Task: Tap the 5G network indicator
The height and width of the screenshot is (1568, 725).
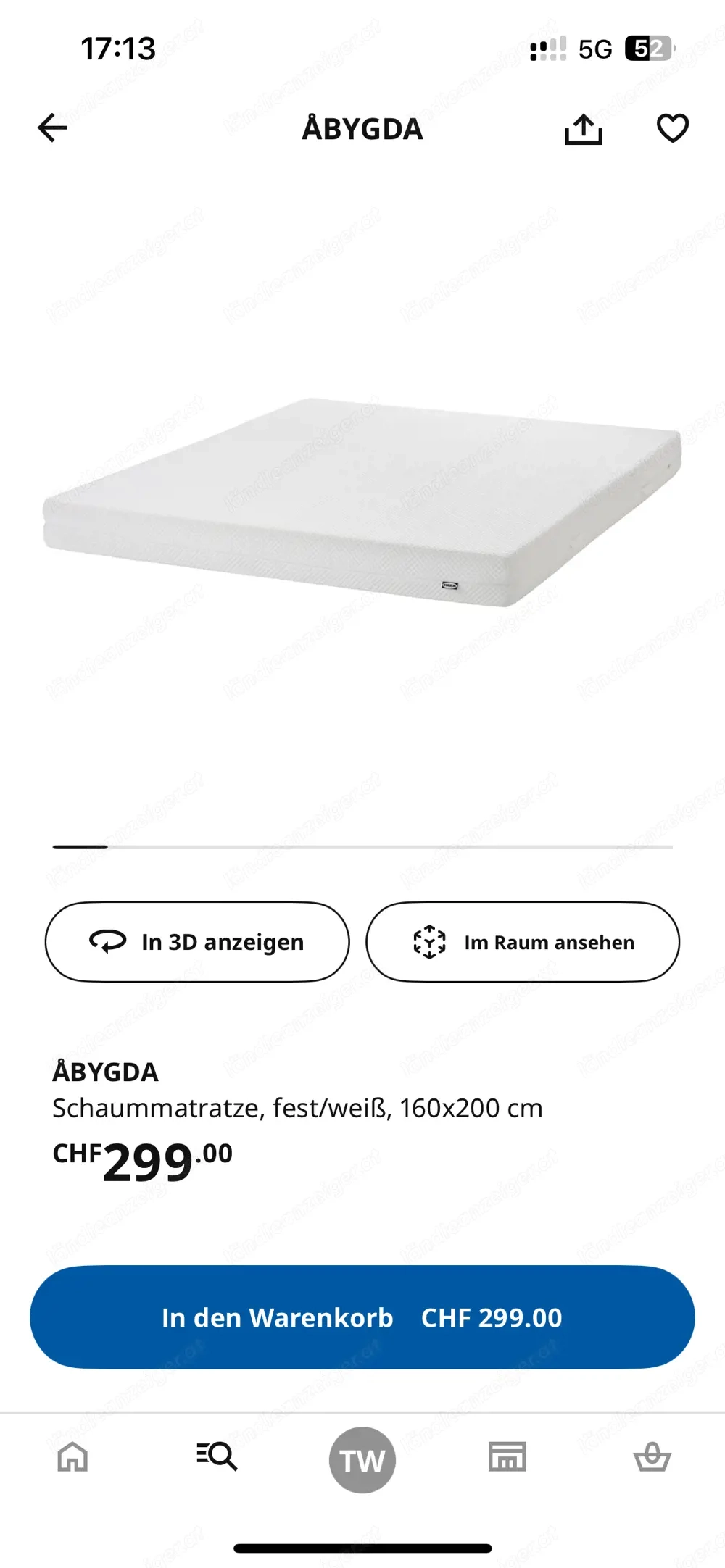Action: [x=593, y=47]
